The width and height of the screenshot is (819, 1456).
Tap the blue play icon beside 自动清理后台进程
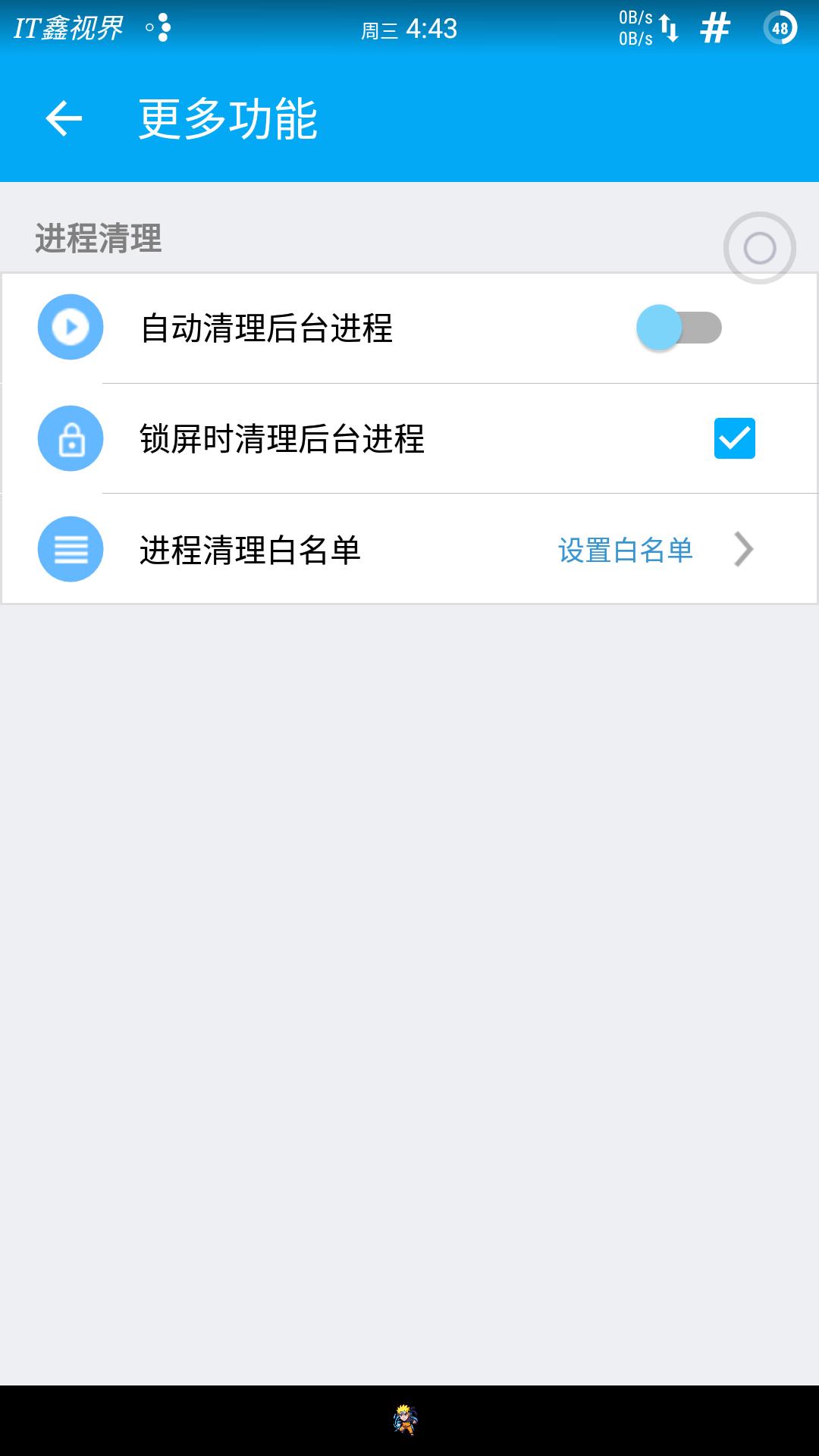pos(71,326)
